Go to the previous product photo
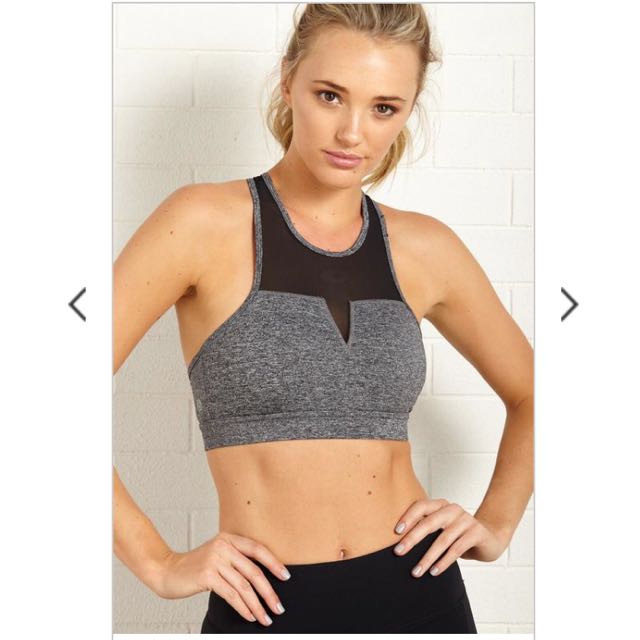The image size is (640, 640). [x=77, y=304]
